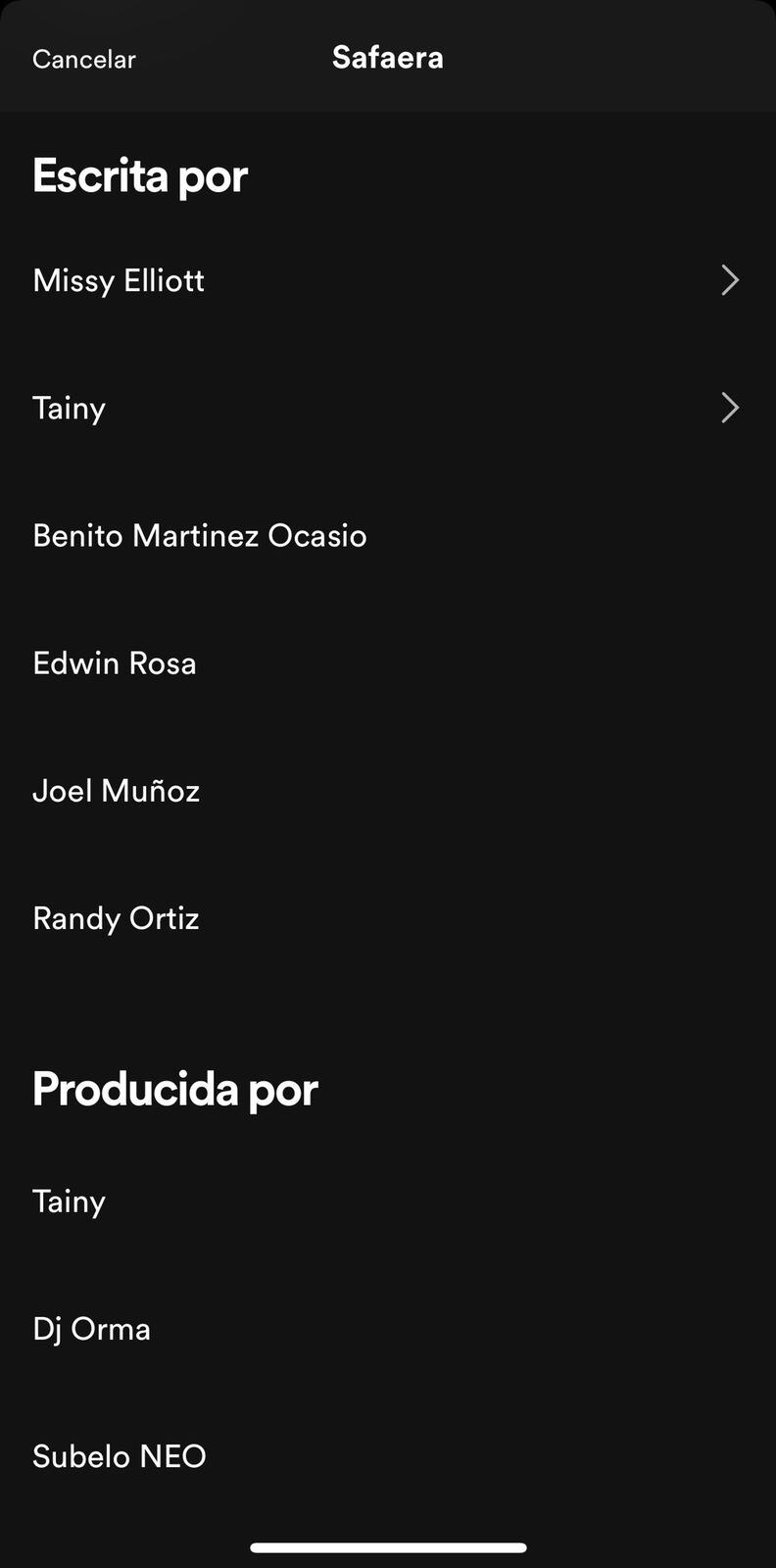Tap the Producida por section heading
Image resolution: width=776 pixels, height=1568 pixels.
(x=174, y=1088)
